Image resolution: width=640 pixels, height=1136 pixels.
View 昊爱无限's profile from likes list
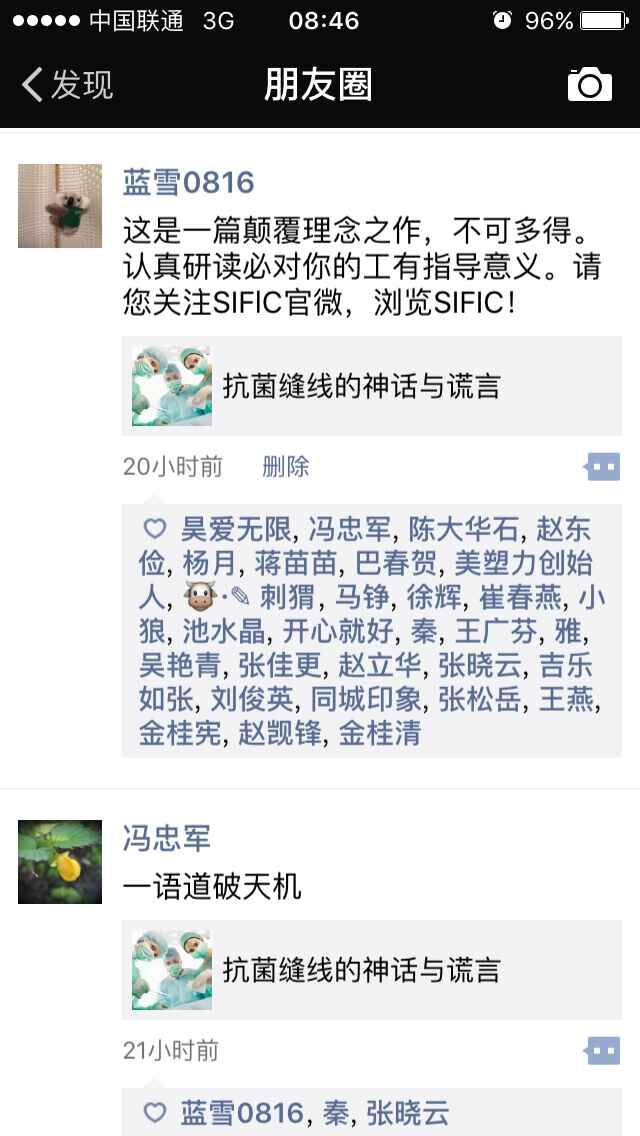[236, 528]
